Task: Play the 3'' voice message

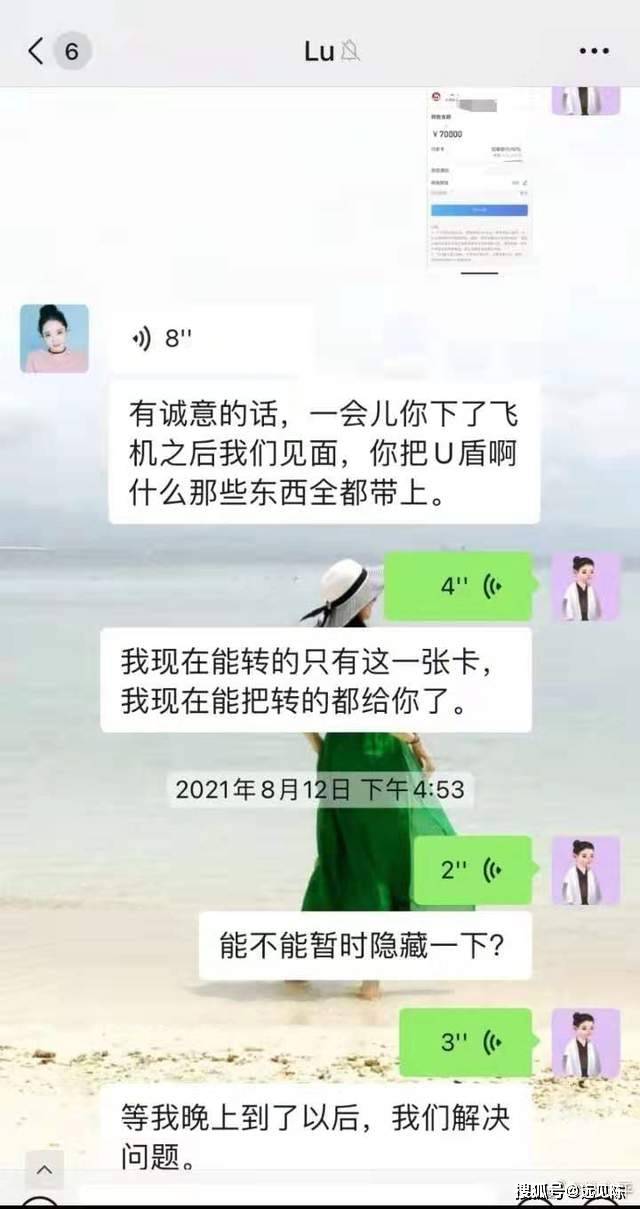Action: click(466, 1042)
